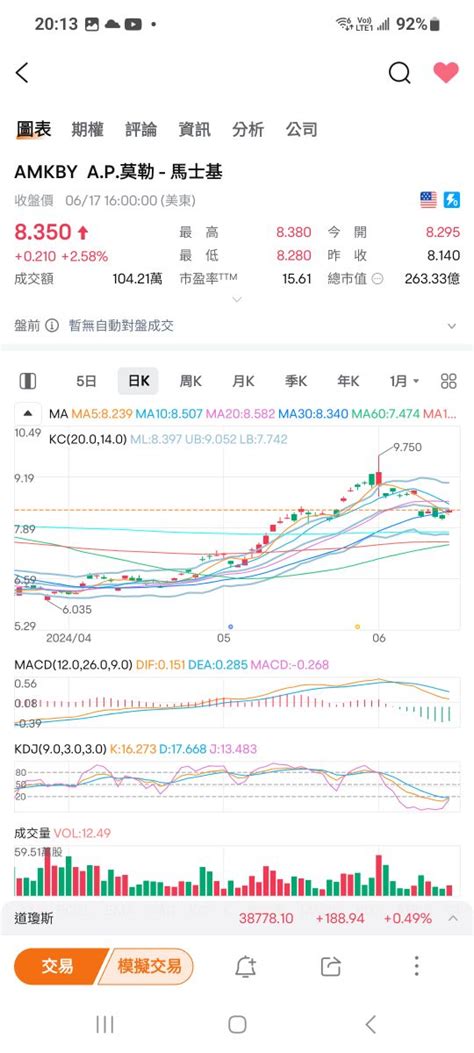Remove AMKBY from favorites via heart

click(446, 73)
